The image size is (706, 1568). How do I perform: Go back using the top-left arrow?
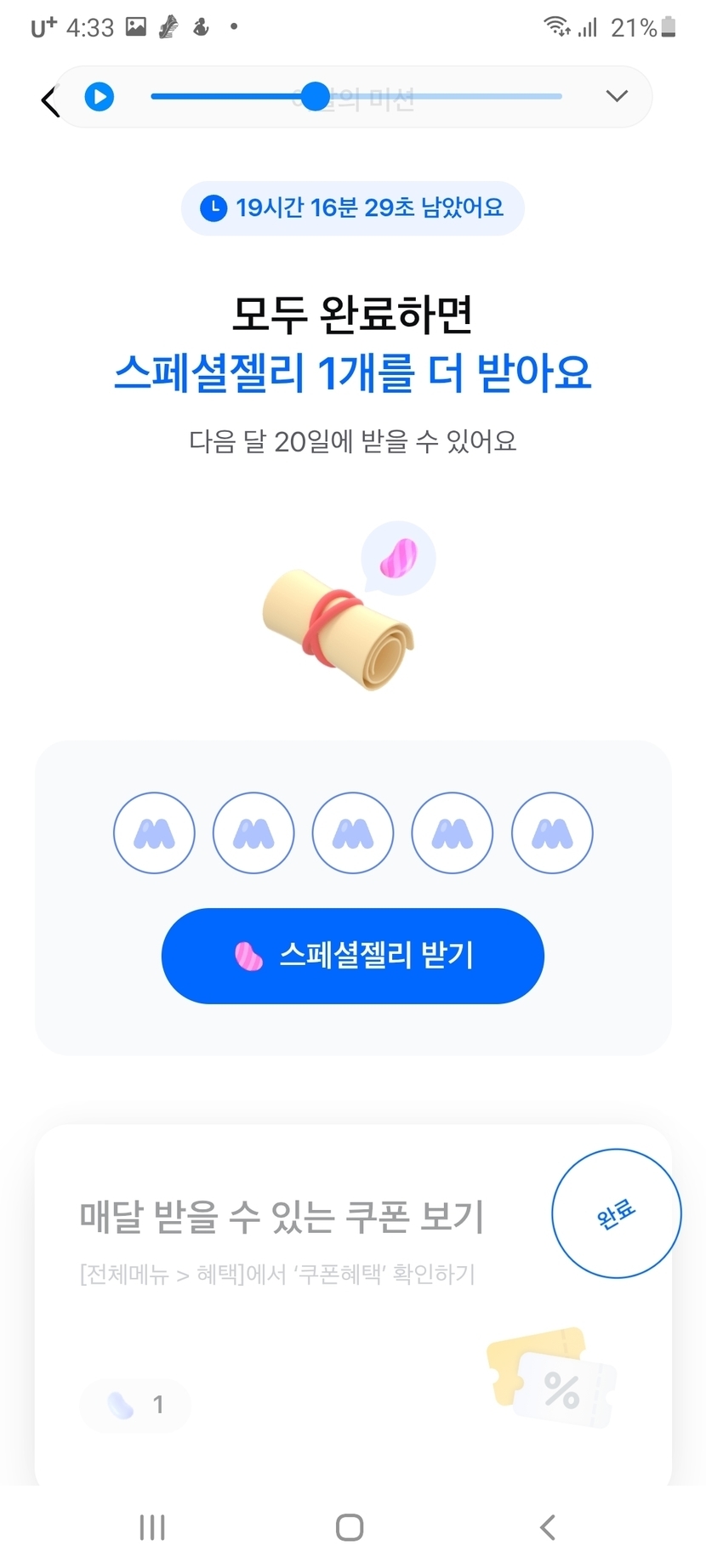[x=49, y=101]
